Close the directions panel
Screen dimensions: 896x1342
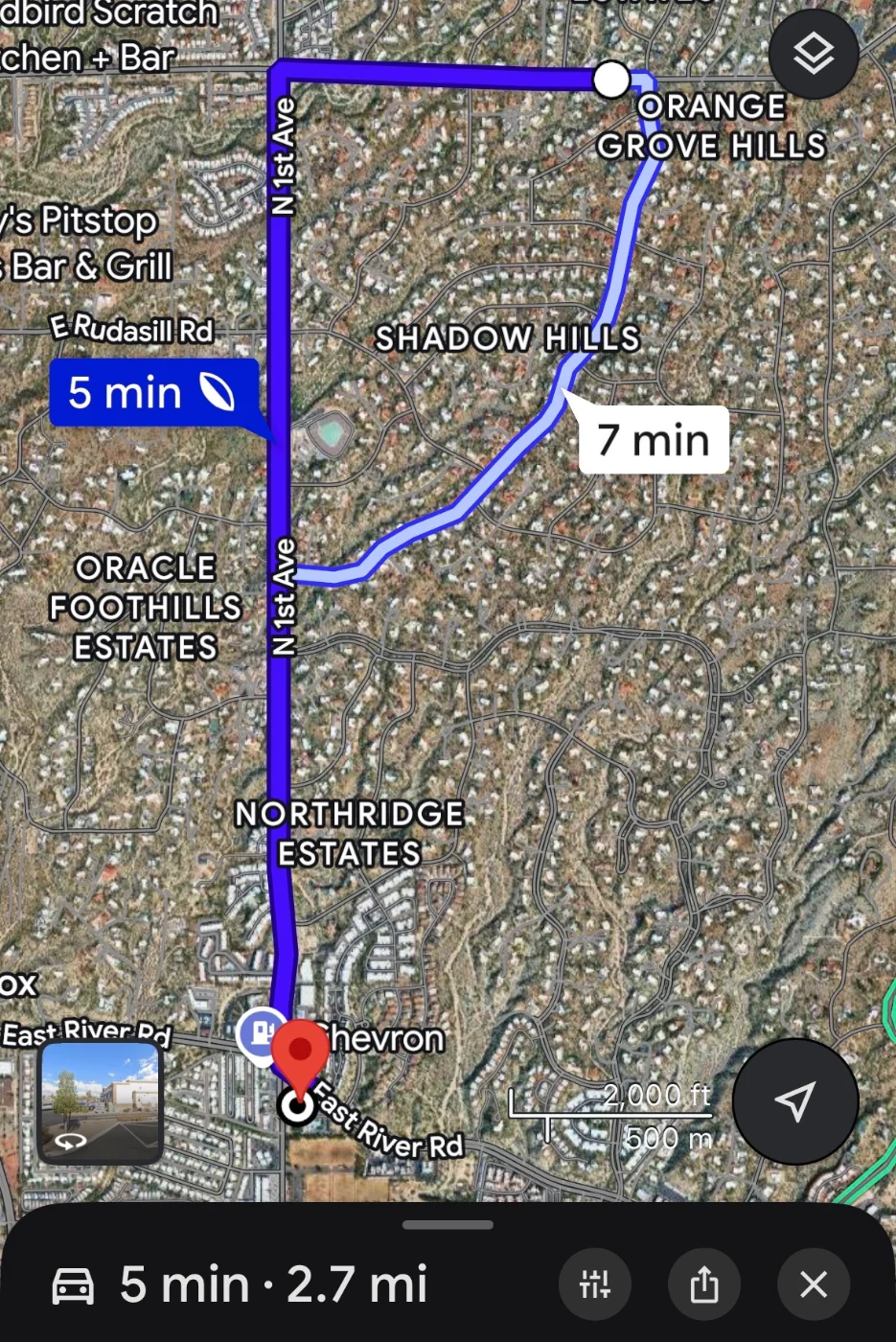coord(814,1284)
